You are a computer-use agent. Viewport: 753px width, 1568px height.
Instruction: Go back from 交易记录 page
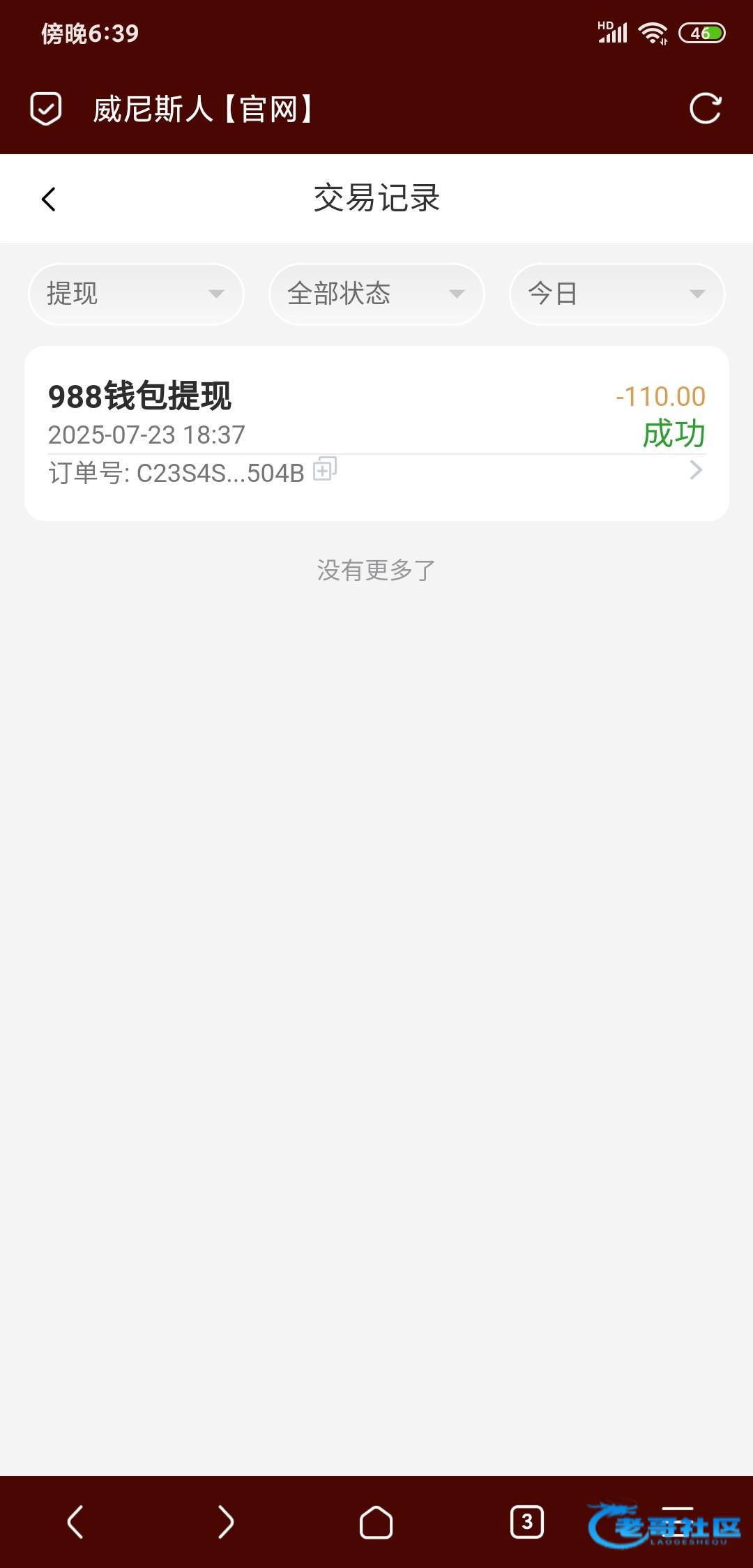tap(49, 199)
